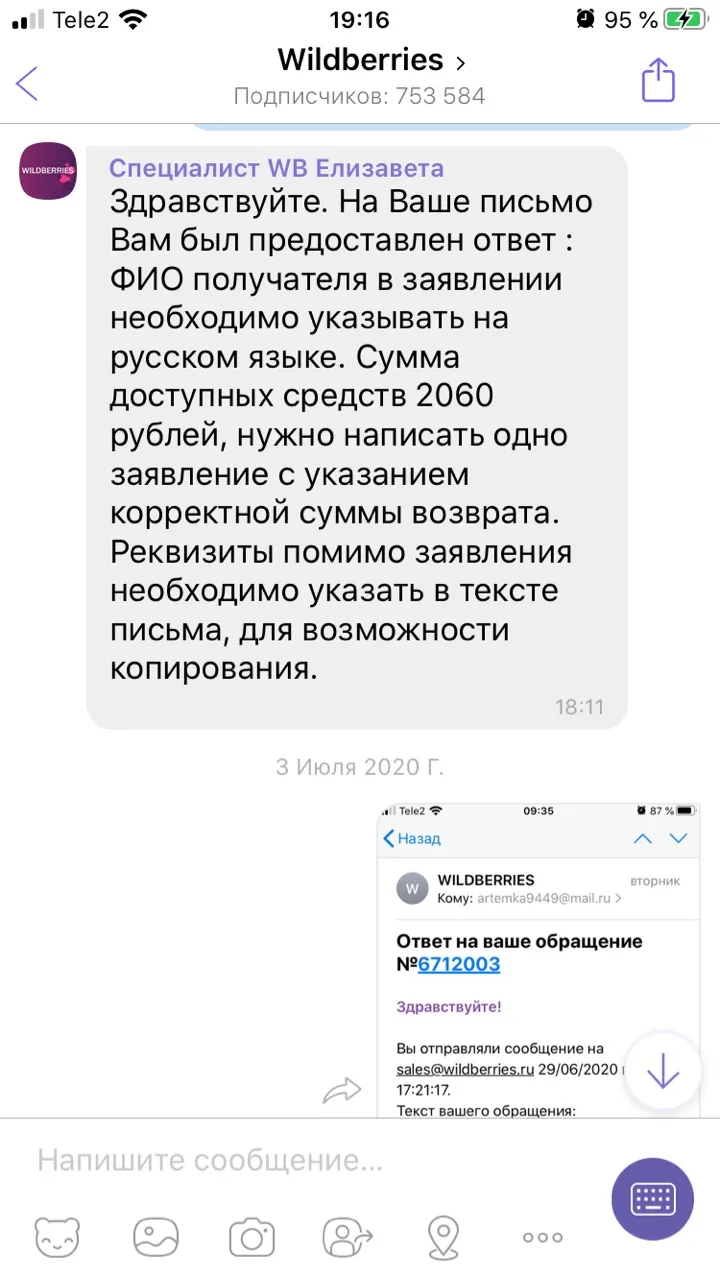Open the camera to take a photo

pos(252,1237)
